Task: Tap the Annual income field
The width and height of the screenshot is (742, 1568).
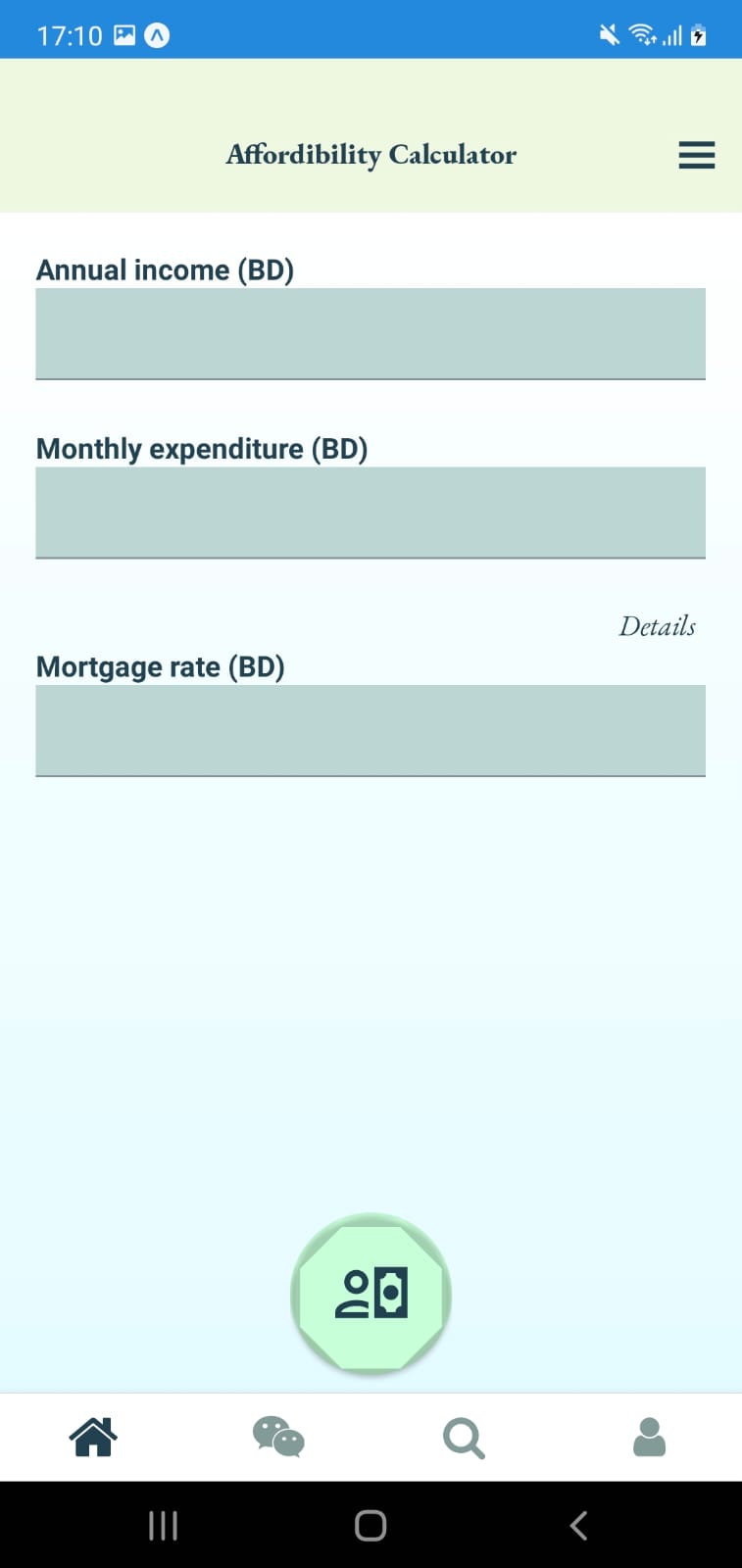Action: point(371,333)
